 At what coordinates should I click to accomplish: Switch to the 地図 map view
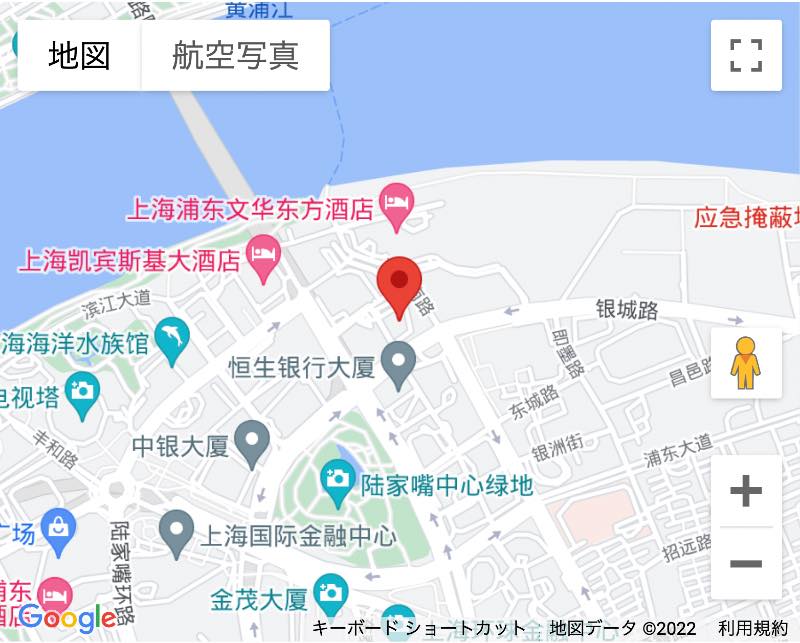tap(79, 55)
